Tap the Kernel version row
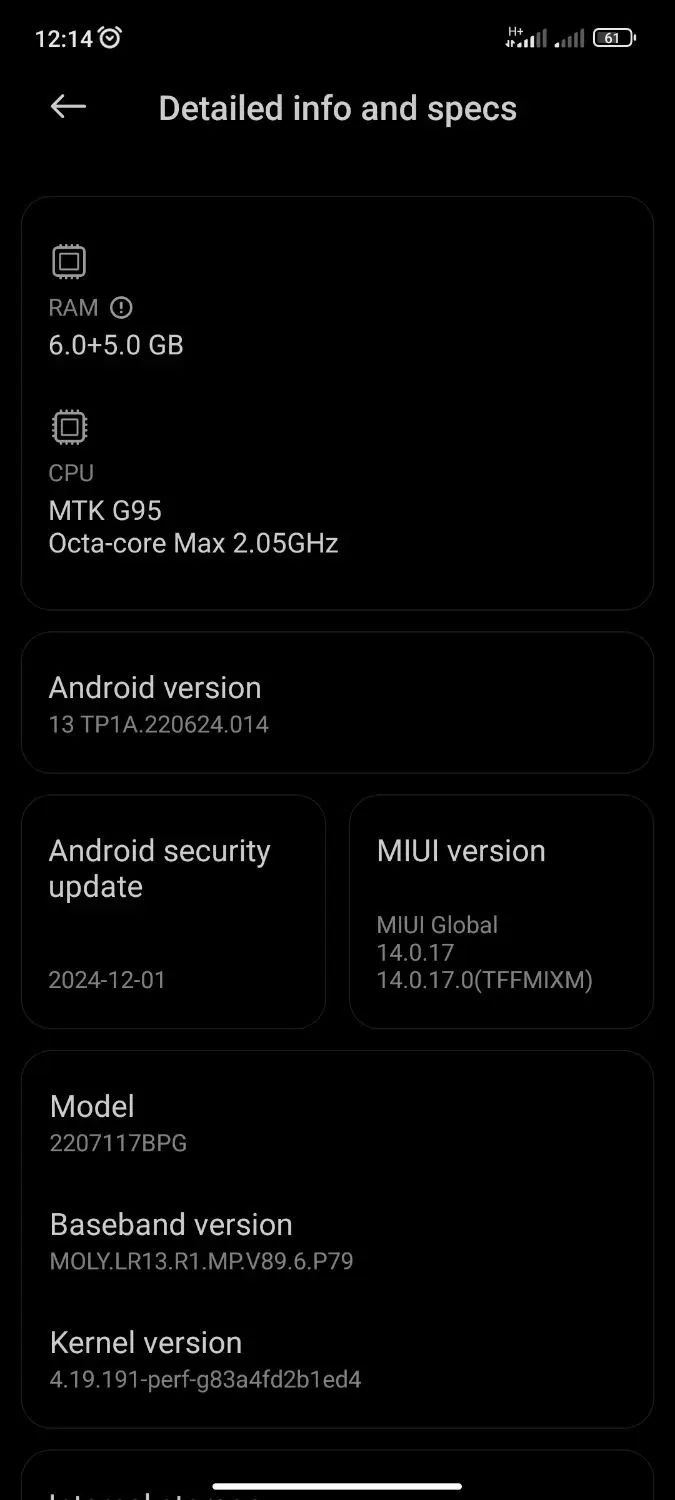Screen dimensions: 675x1500 [x=337, y=1359]
